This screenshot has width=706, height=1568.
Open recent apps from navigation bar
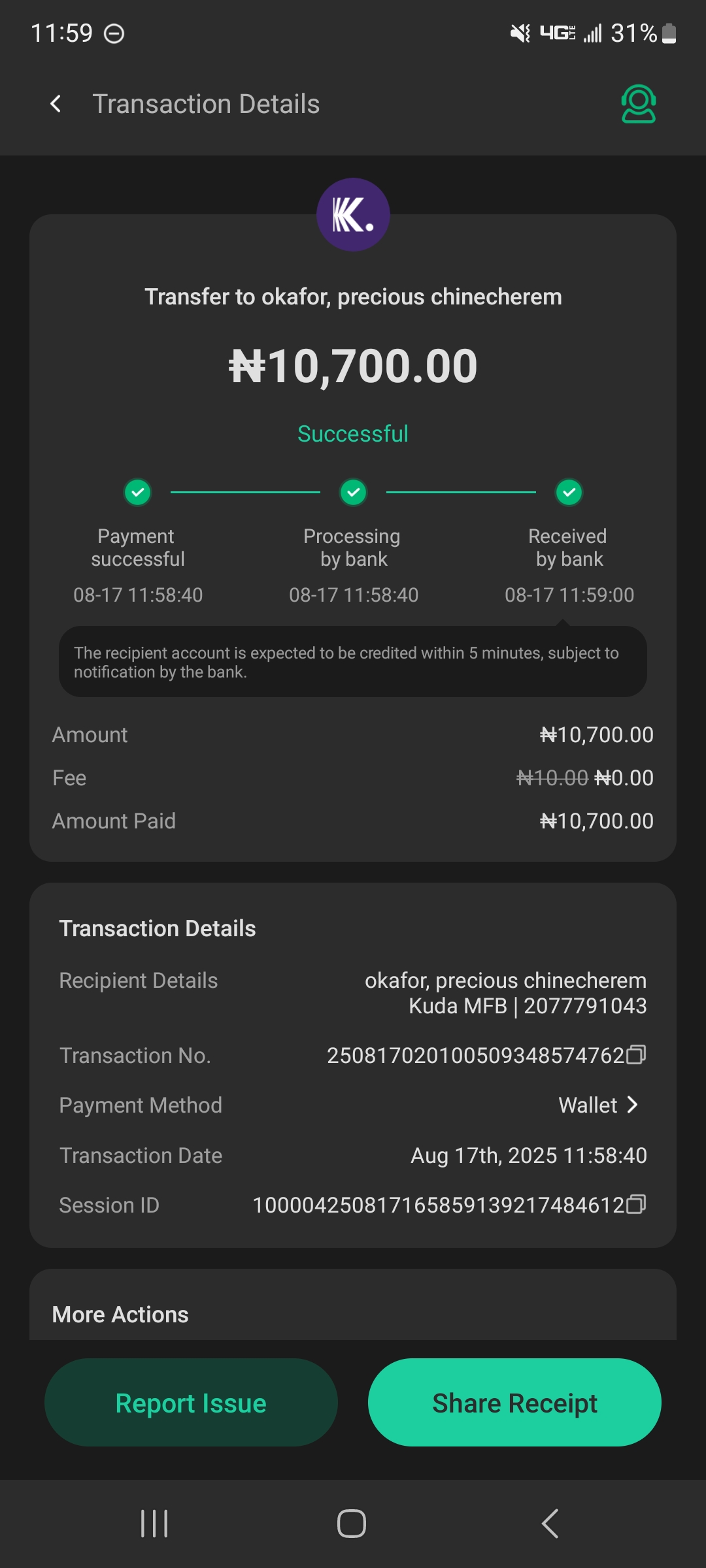(154, 1524)
